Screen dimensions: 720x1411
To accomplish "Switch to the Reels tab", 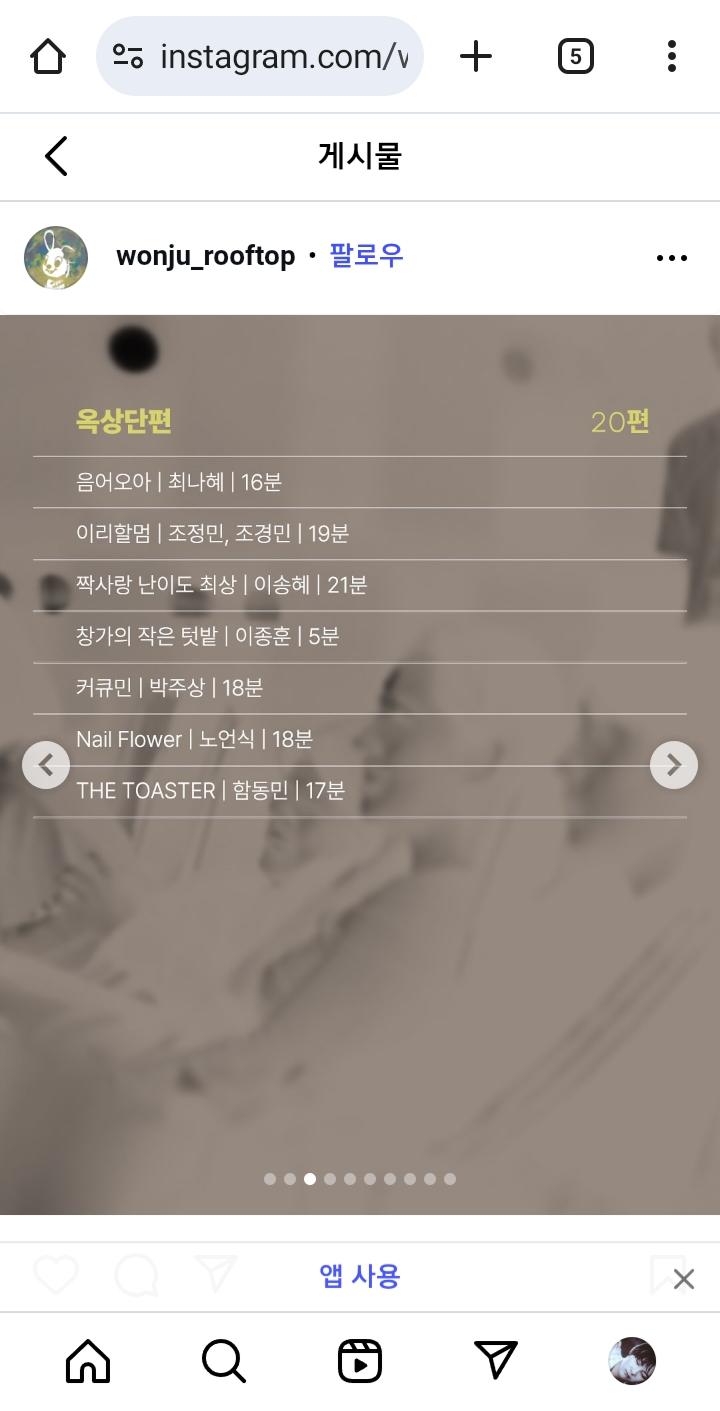I will [x=360, y=1361].
